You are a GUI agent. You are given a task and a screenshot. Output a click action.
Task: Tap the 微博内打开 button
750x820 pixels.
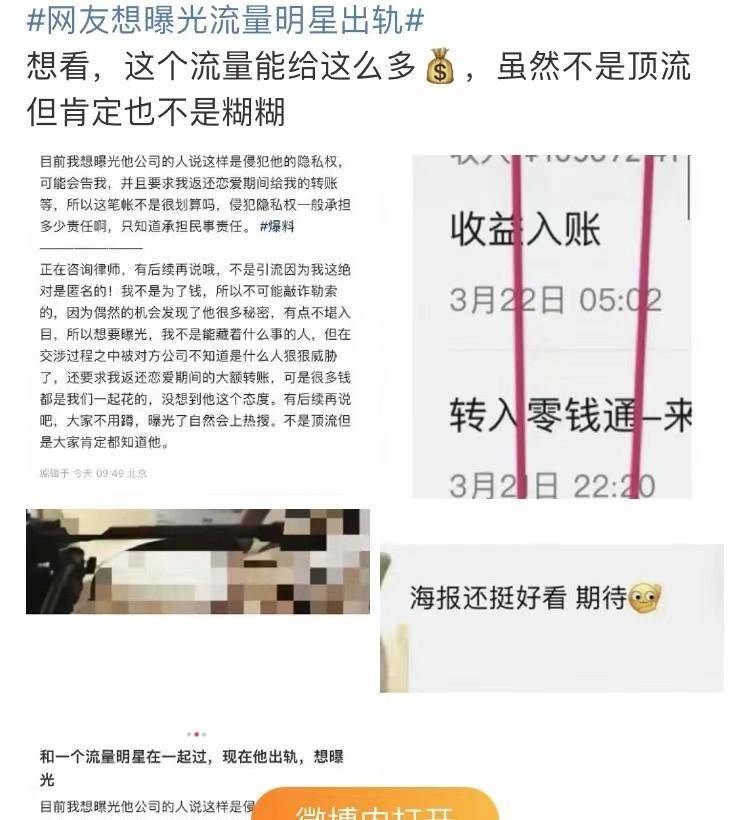pyautogui.click(x=374, y=805)
